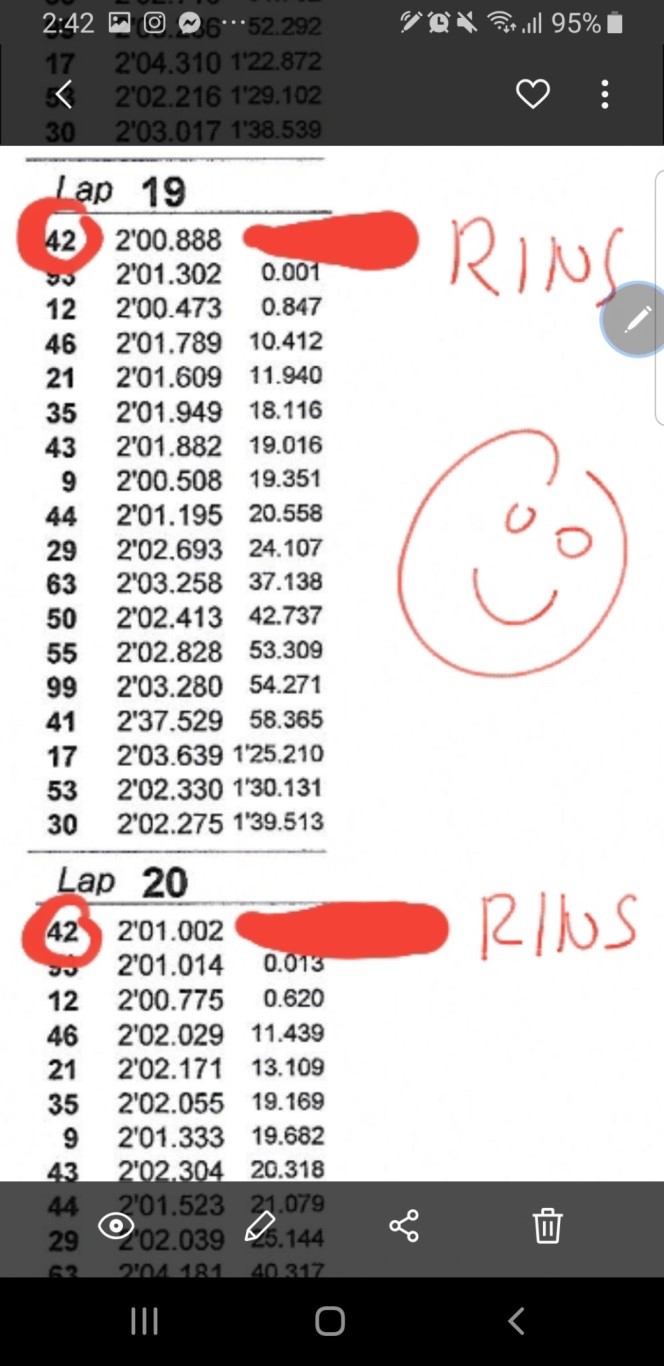Go to the home screen
The width and height of the screenshot is (664, 1366).
click(x=330, y=1321)
